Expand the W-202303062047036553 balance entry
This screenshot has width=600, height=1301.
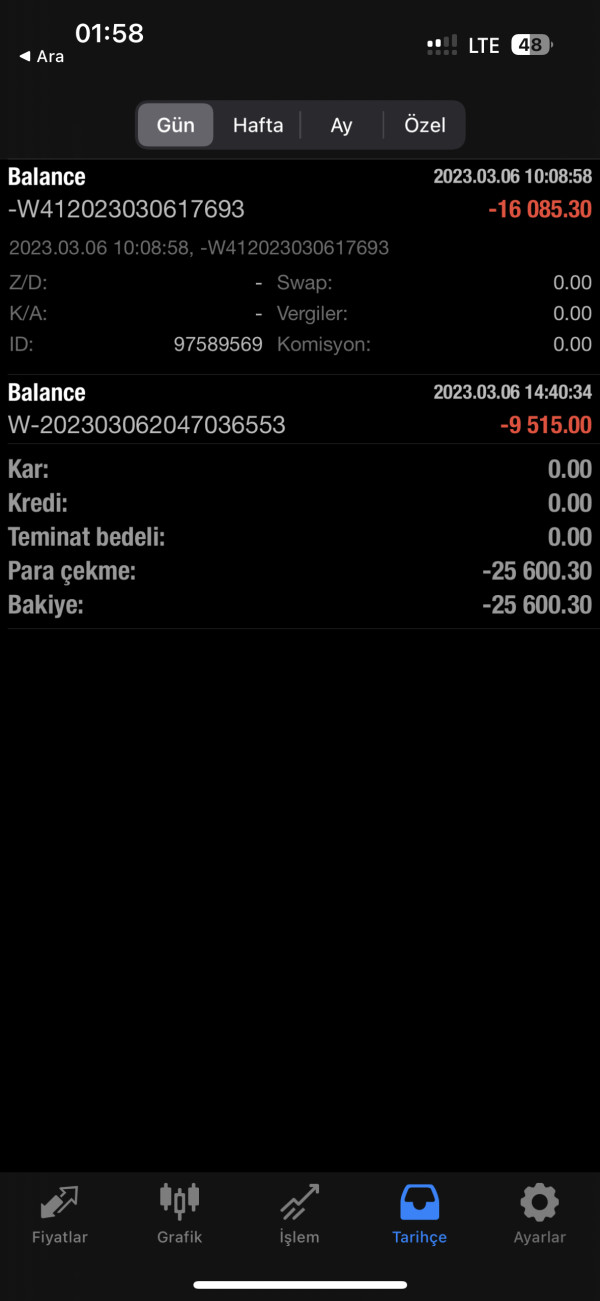click(300, 409)
